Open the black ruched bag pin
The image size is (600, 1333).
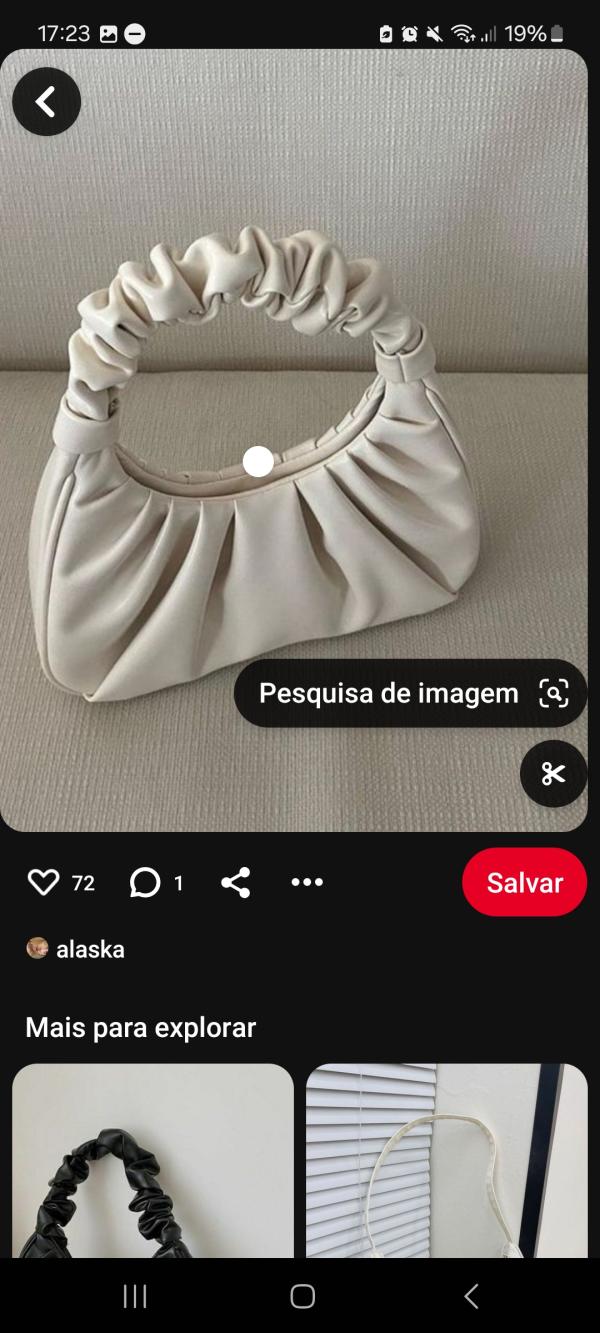(153, 1160)
